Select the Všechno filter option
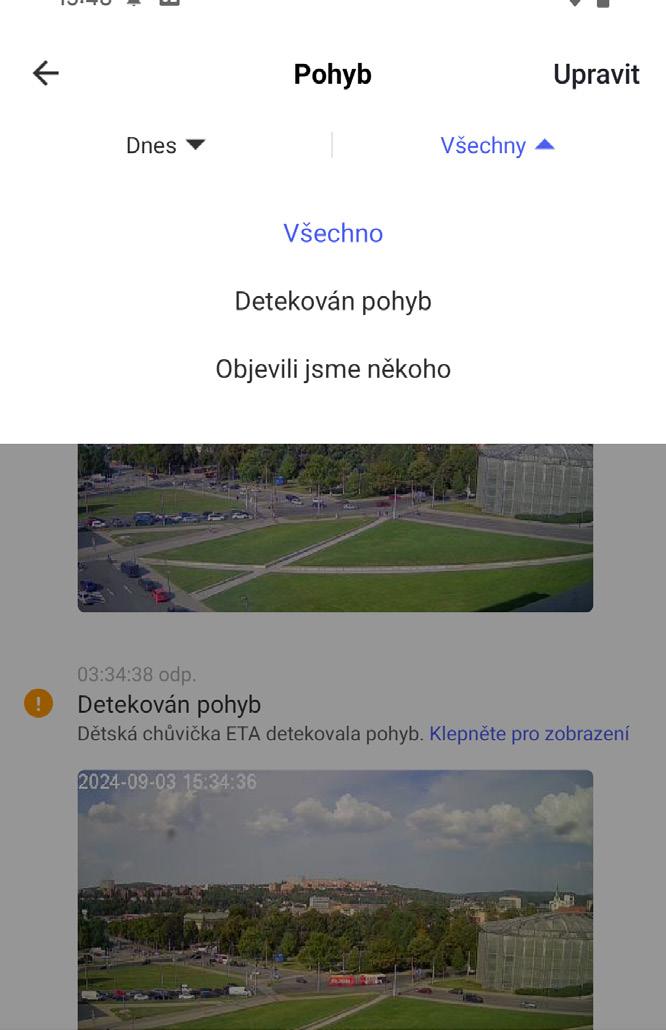666x1030 pixels. (x=333, y=233)
